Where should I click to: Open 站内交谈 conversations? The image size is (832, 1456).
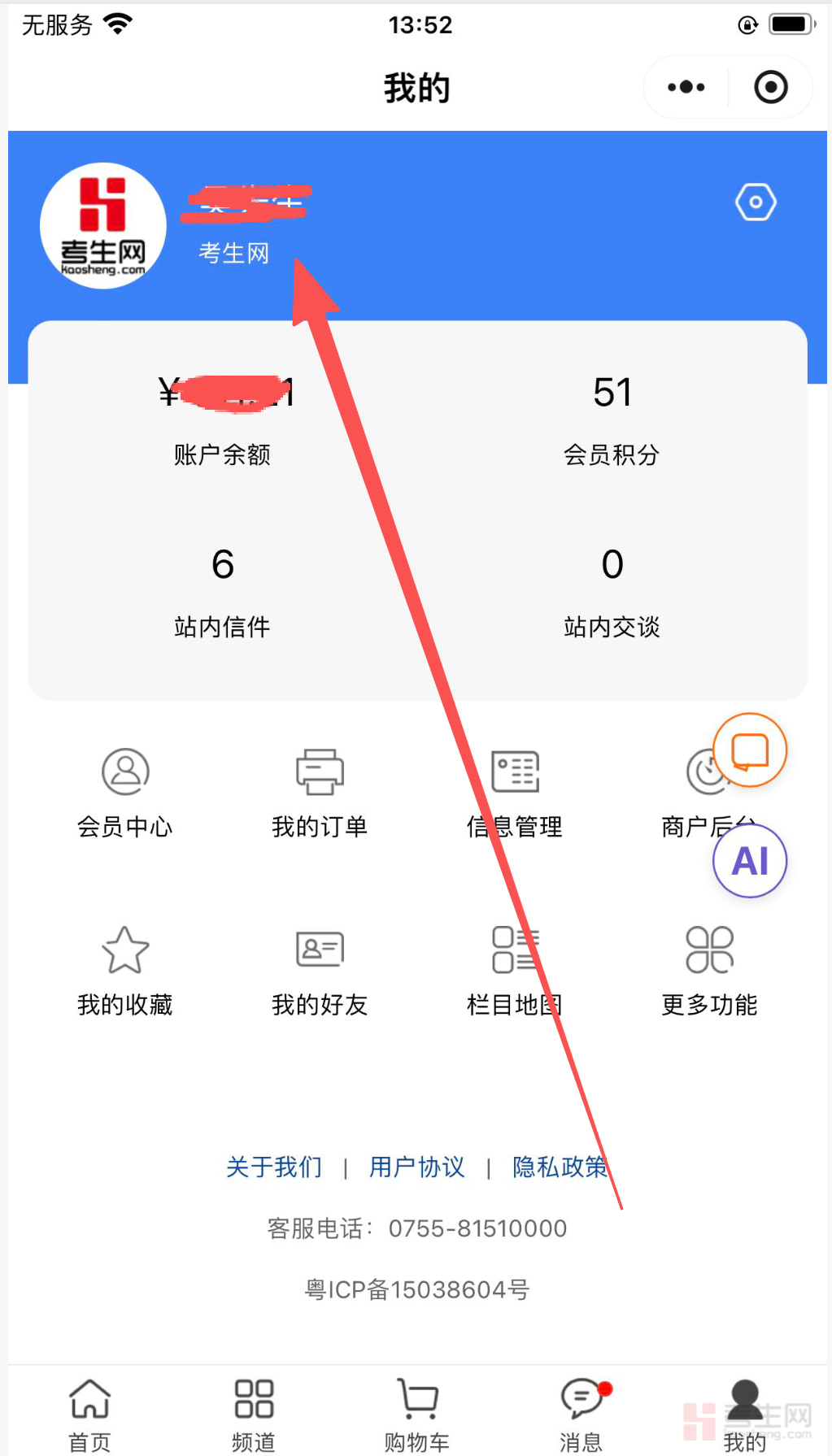[x=612, y=592]
